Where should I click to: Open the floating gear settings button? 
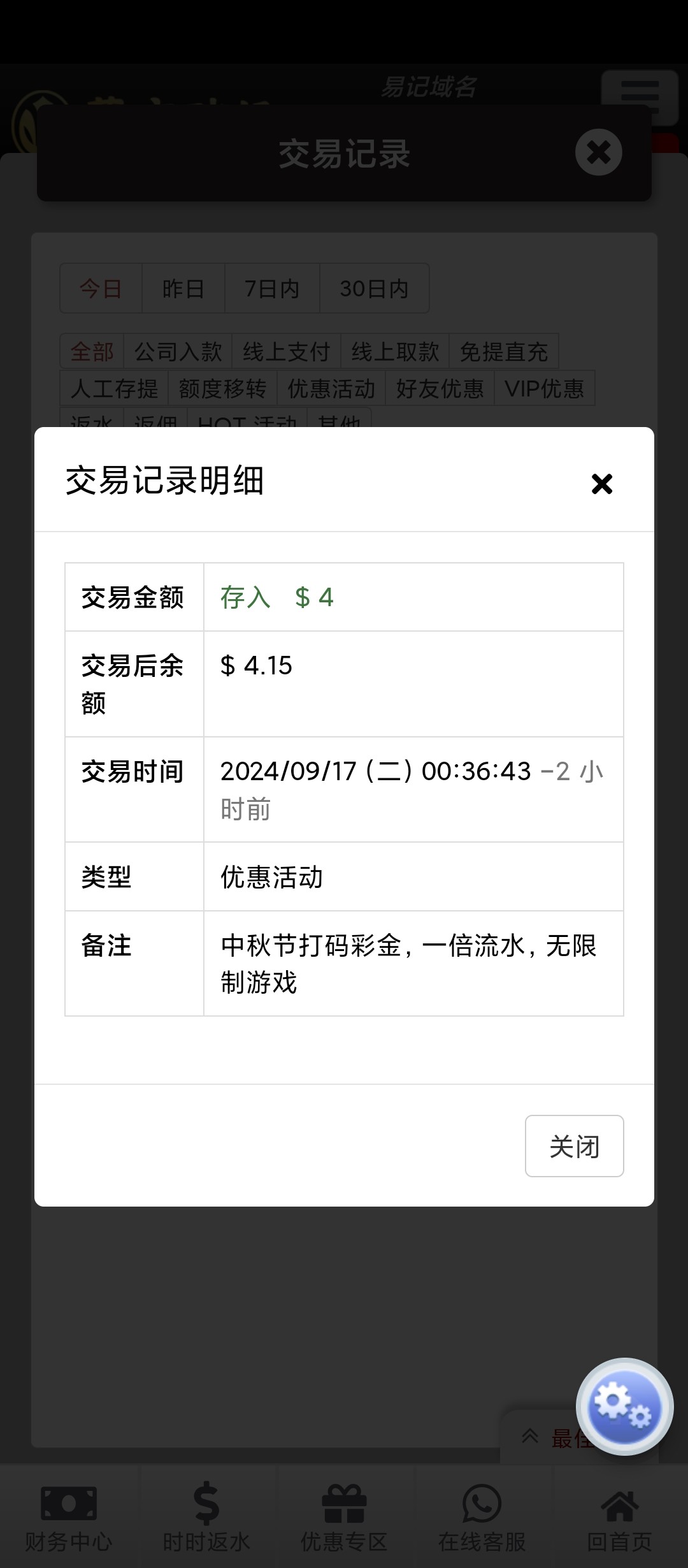[x=624, y=1406]
